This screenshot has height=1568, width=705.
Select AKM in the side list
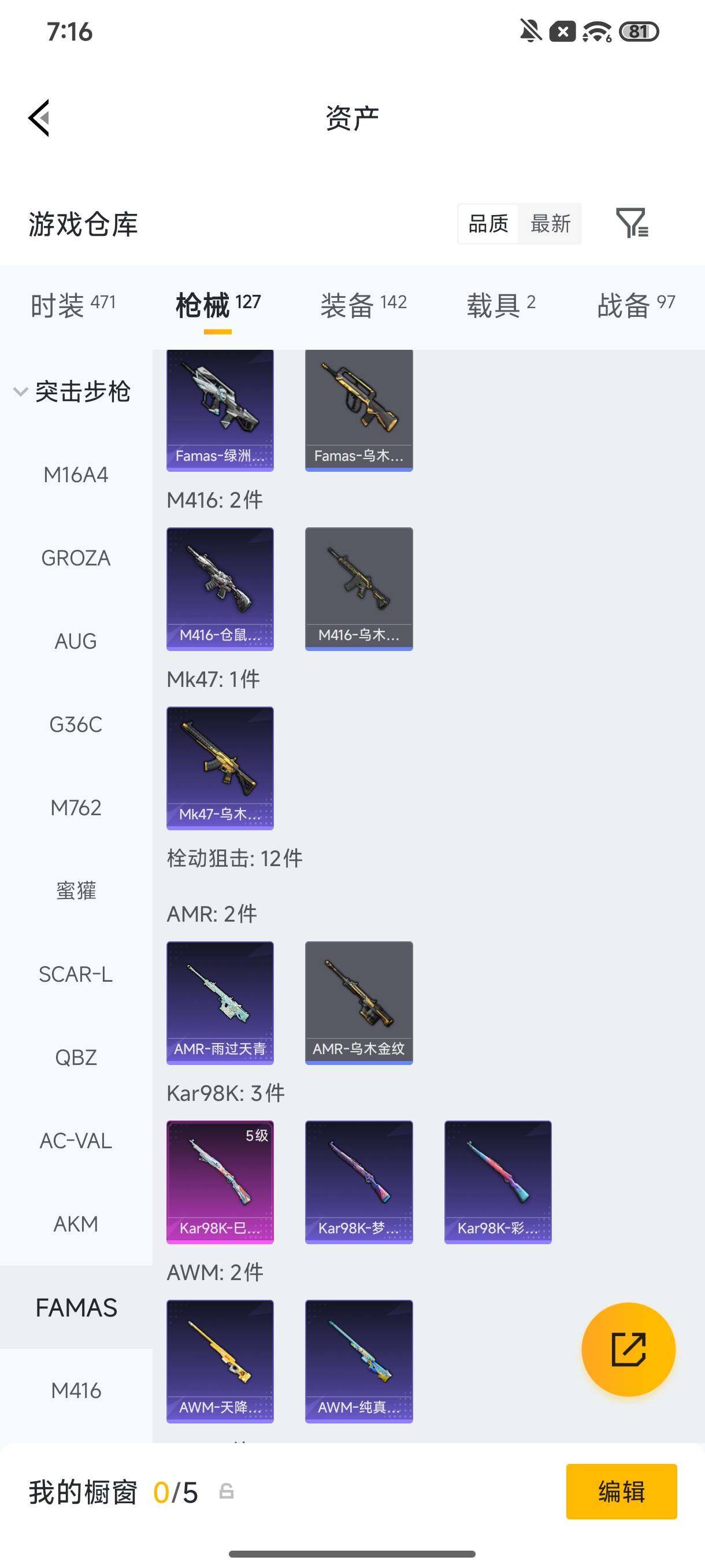coord(76,1224)
